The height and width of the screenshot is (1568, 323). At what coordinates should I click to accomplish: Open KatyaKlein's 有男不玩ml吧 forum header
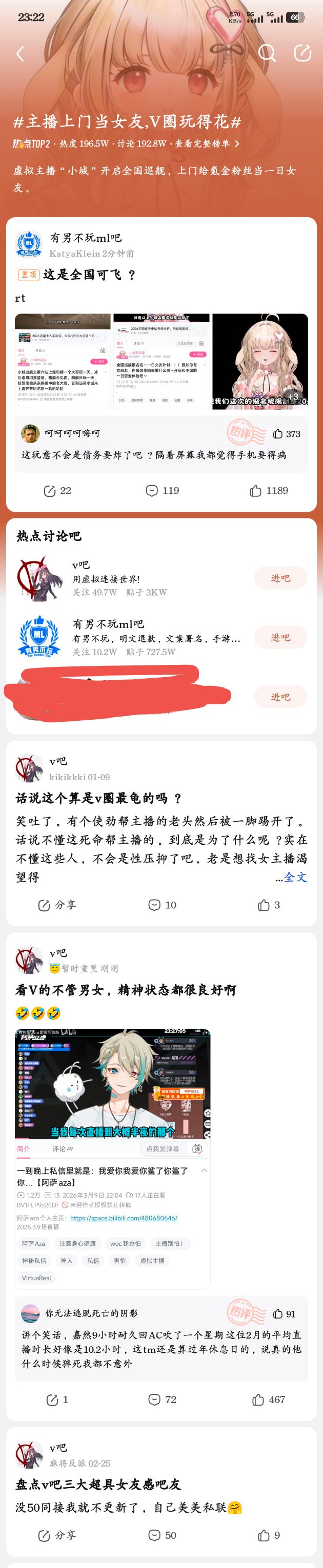[x=85, y=238]
